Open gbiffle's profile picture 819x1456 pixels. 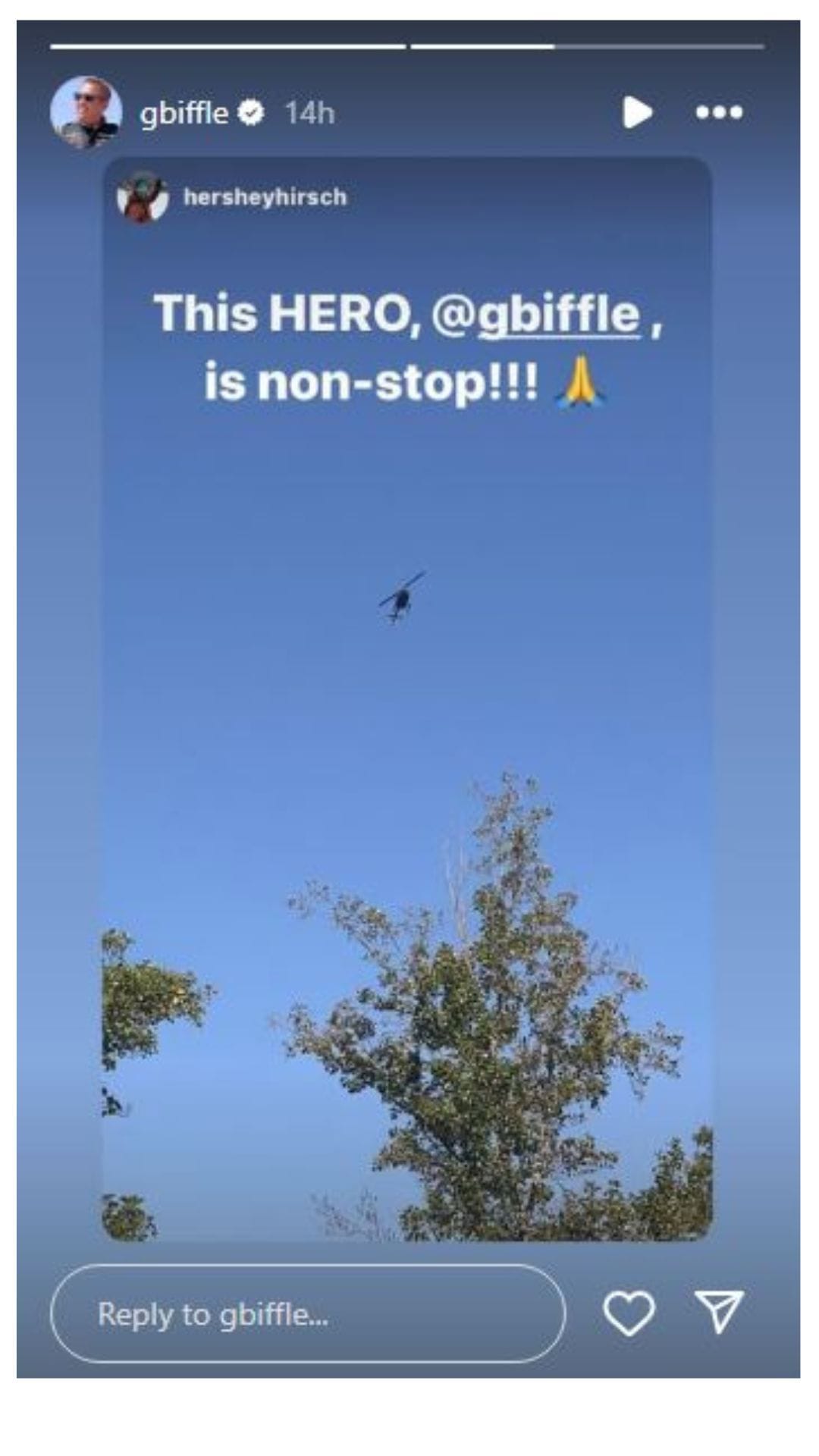[x=86, y=112]
